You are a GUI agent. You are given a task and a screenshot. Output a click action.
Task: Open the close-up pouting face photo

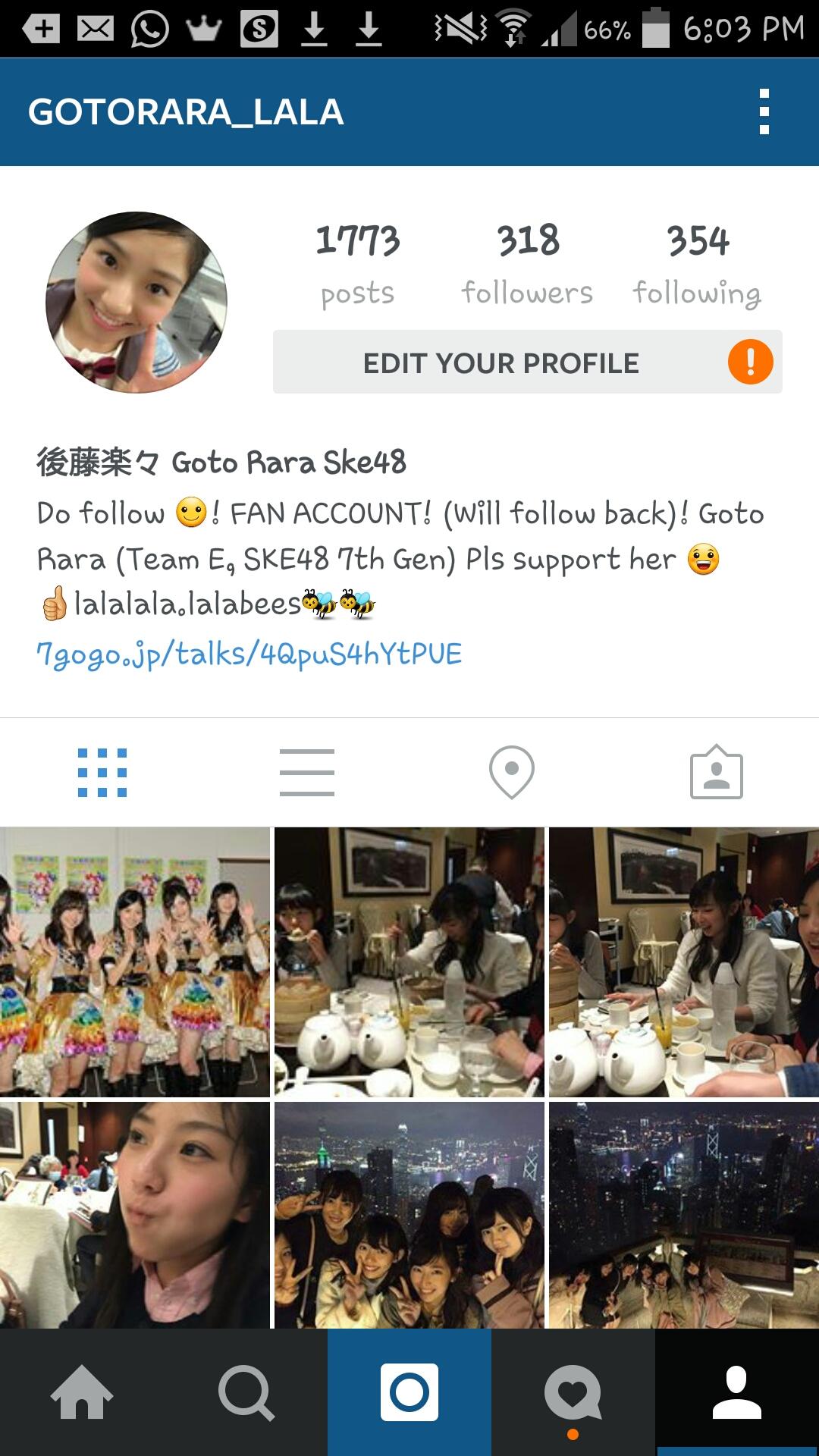[x=134, y=1215]
